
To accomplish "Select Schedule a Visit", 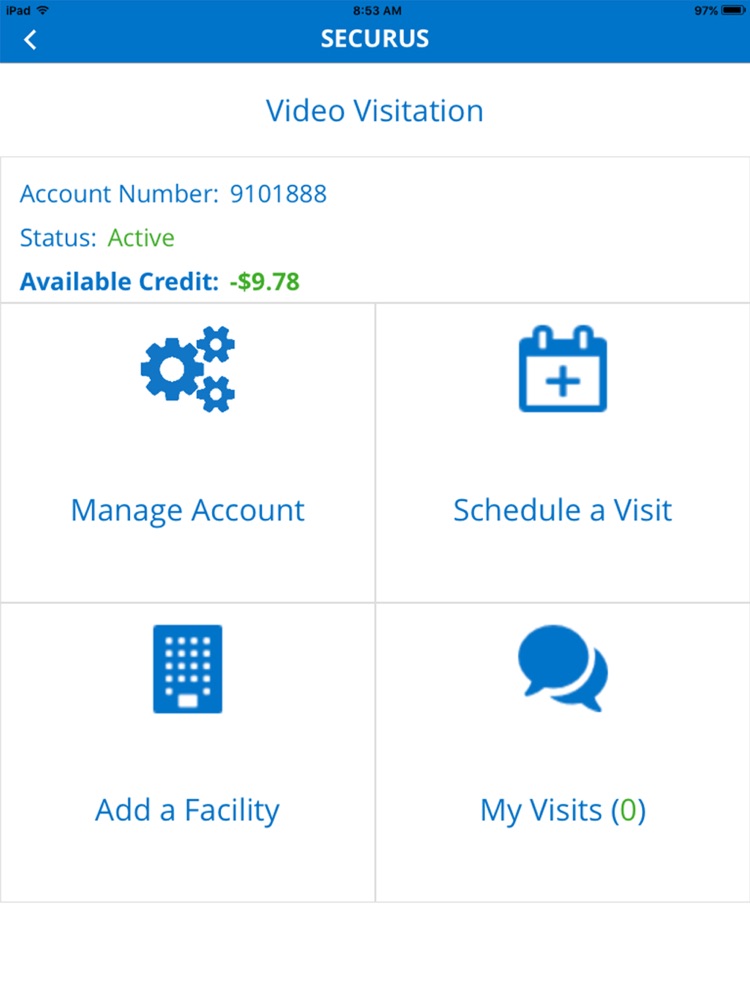I will (562, 453).
